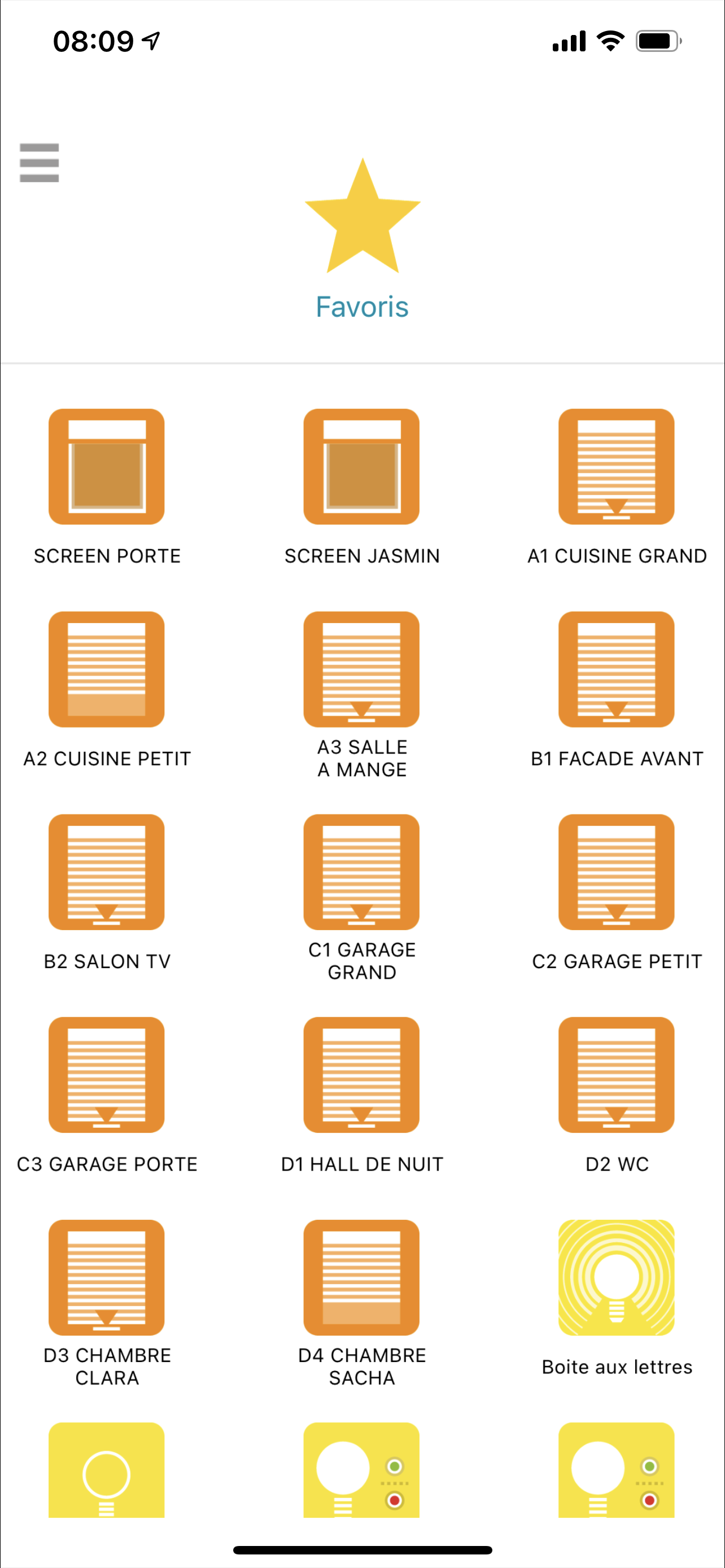
Task: Open D4 CHAMBRE SACHA shutter
Action: point(361,1277)
